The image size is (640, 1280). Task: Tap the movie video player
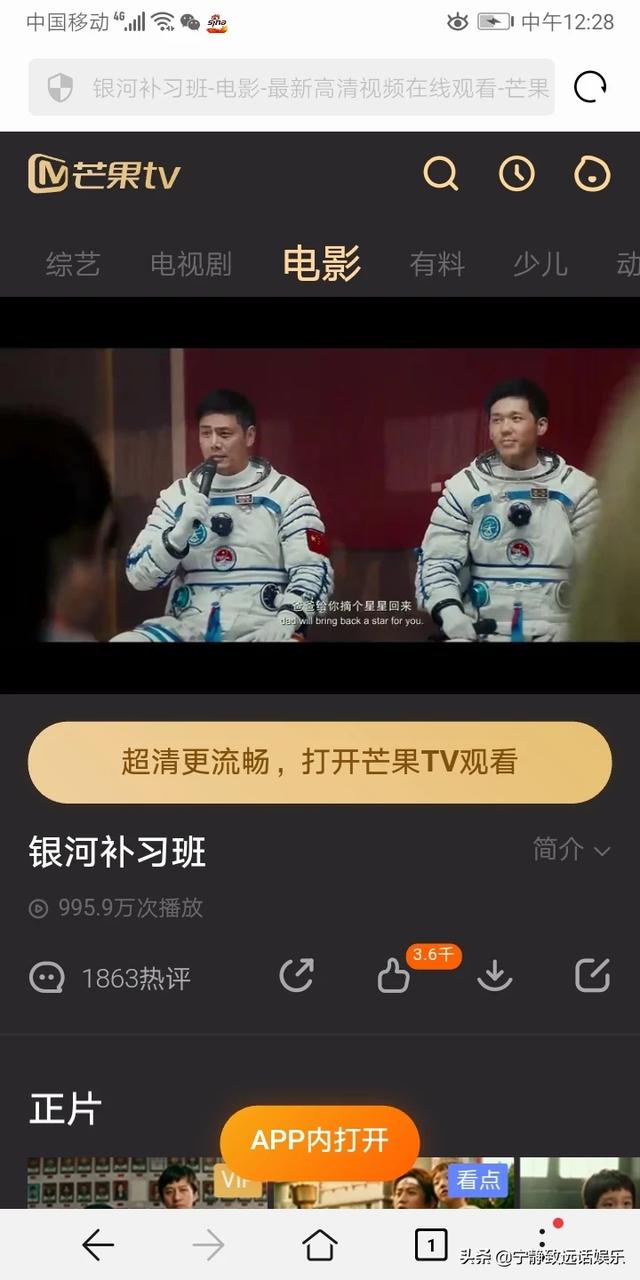pyautogui.click(x=320, y=495)
